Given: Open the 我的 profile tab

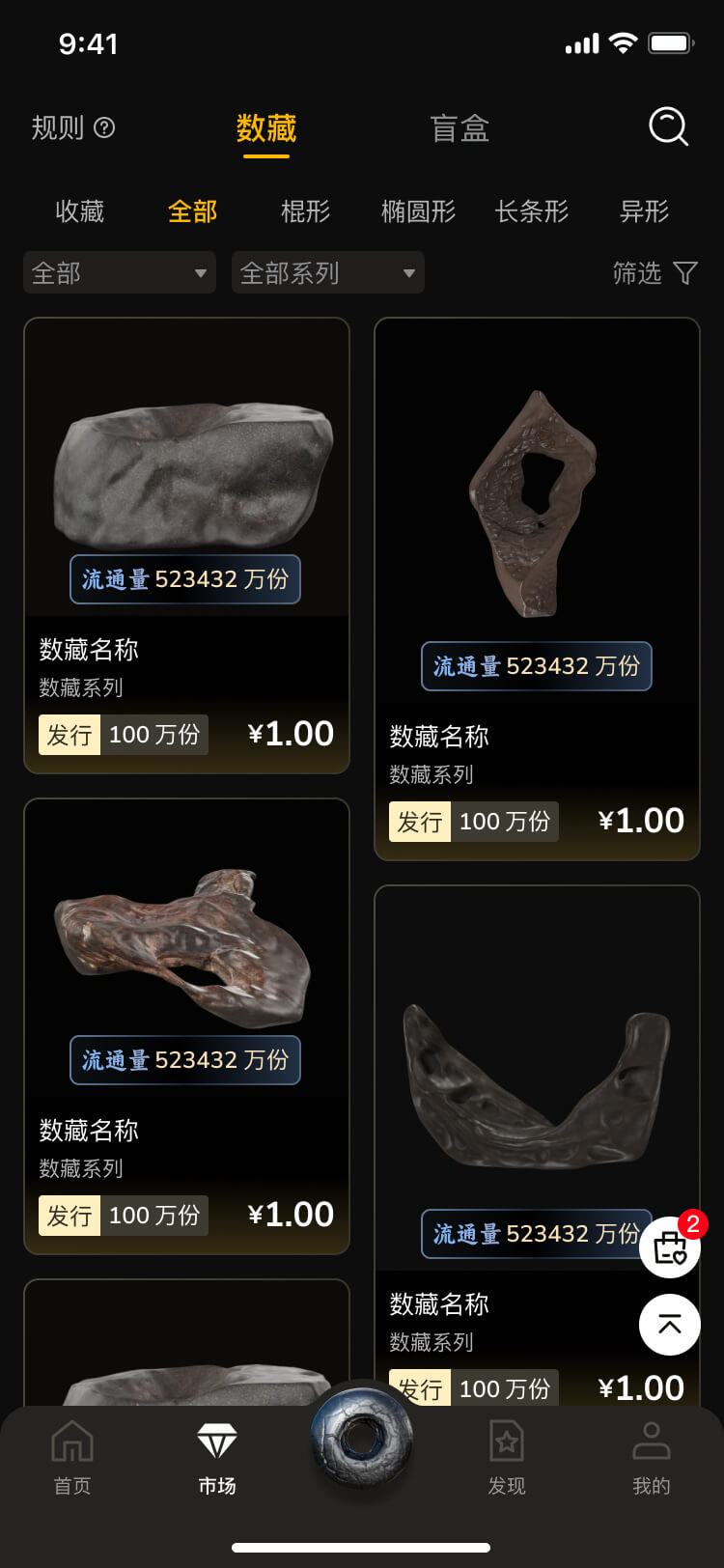Looking at the screenshot, I should 652,1458.
